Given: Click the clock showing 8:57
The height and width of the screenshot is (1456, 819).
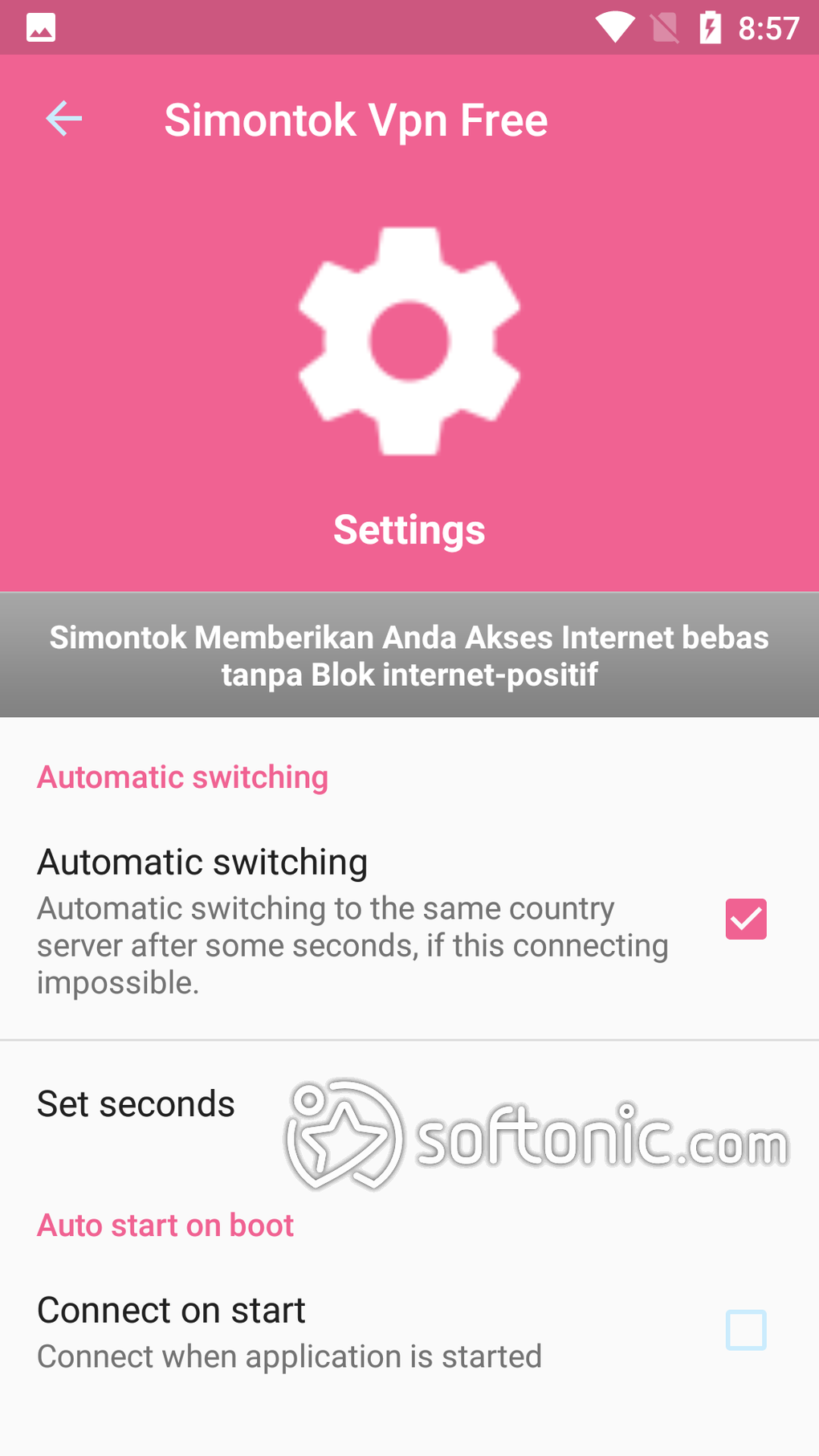Looking at the screenshot, I should [767, 27].
